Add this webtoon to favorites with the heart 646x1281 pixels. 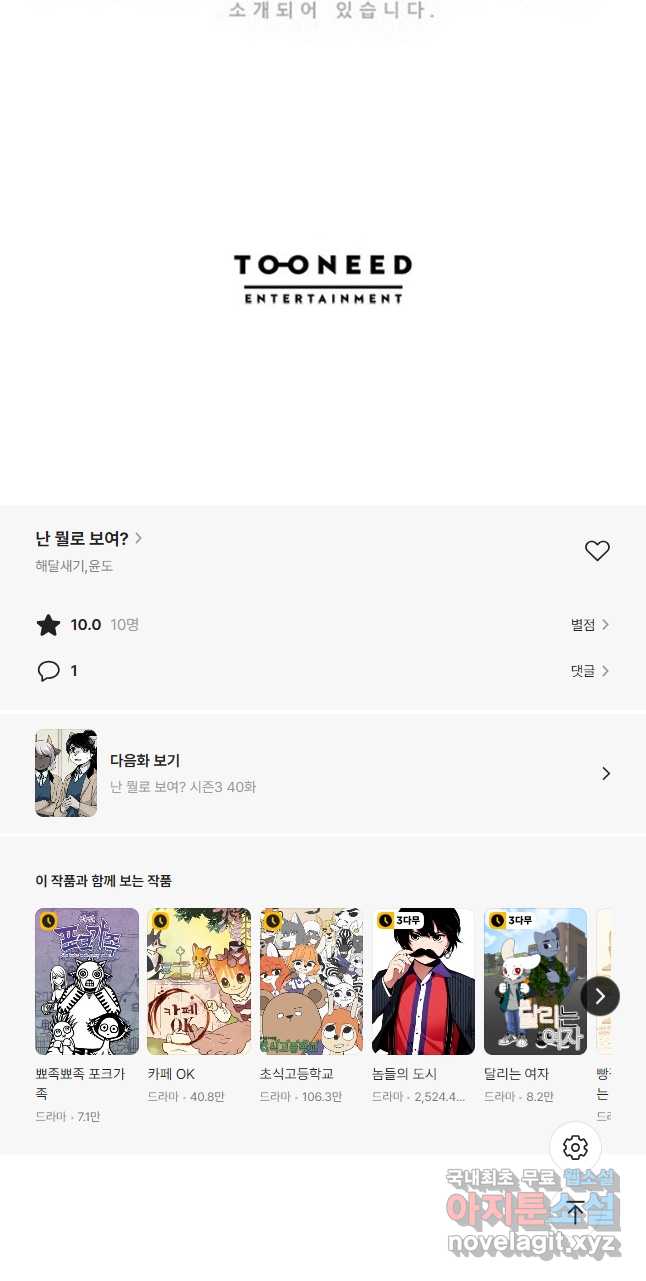597,551
